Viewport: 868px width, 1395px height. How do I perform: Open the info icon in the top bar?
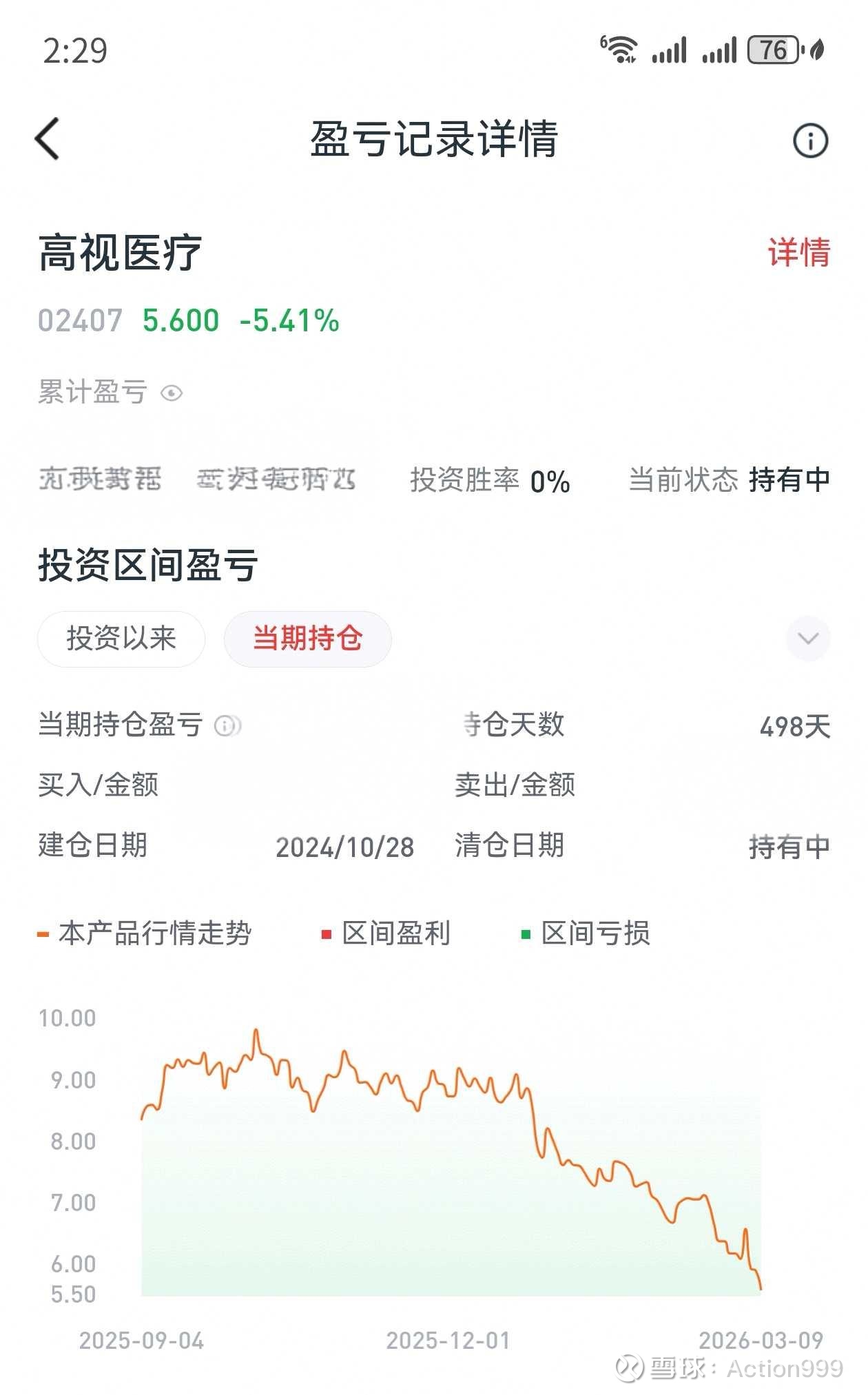click(x=810, y=141)
